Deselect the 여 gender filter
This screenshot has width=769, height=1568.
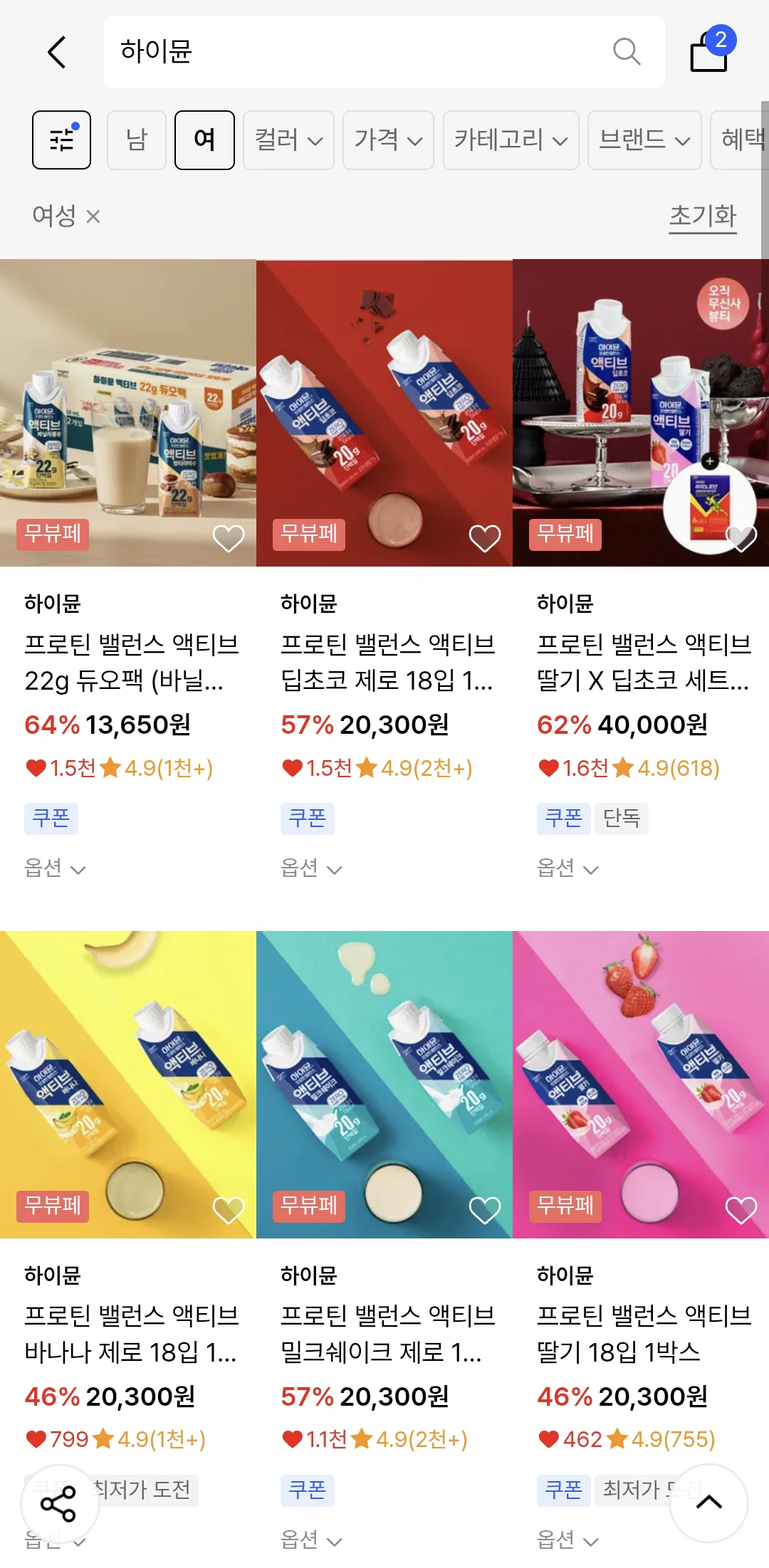click(204, 140)
